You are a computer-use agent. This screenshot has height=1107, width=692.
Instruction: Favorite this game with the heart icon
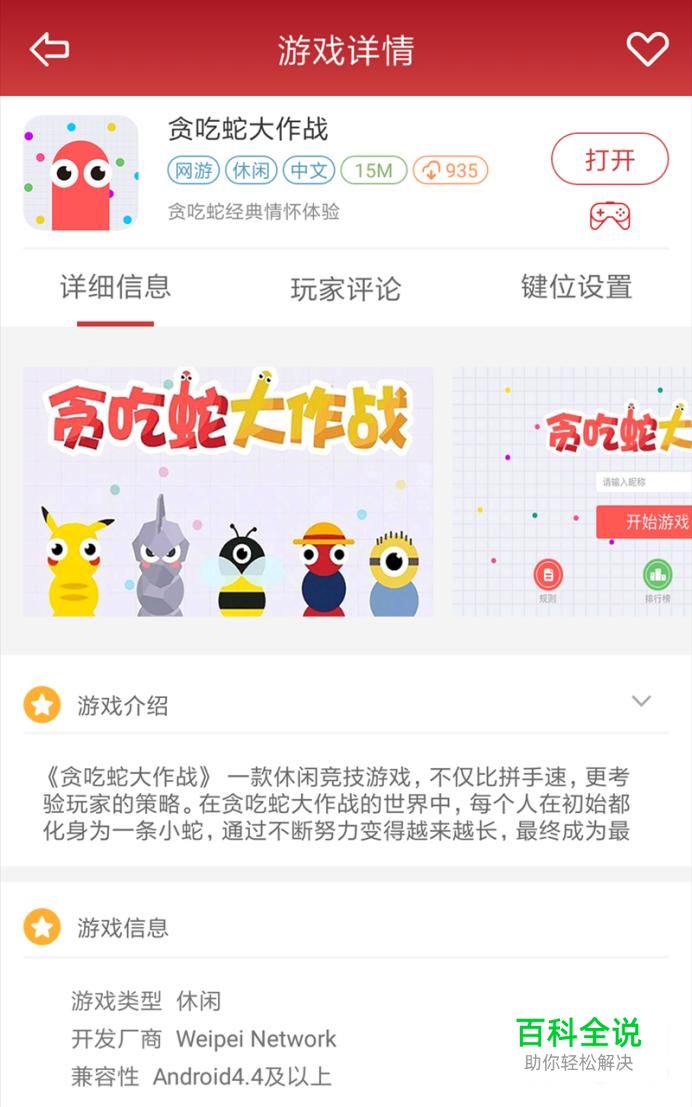tap(646, 49)
